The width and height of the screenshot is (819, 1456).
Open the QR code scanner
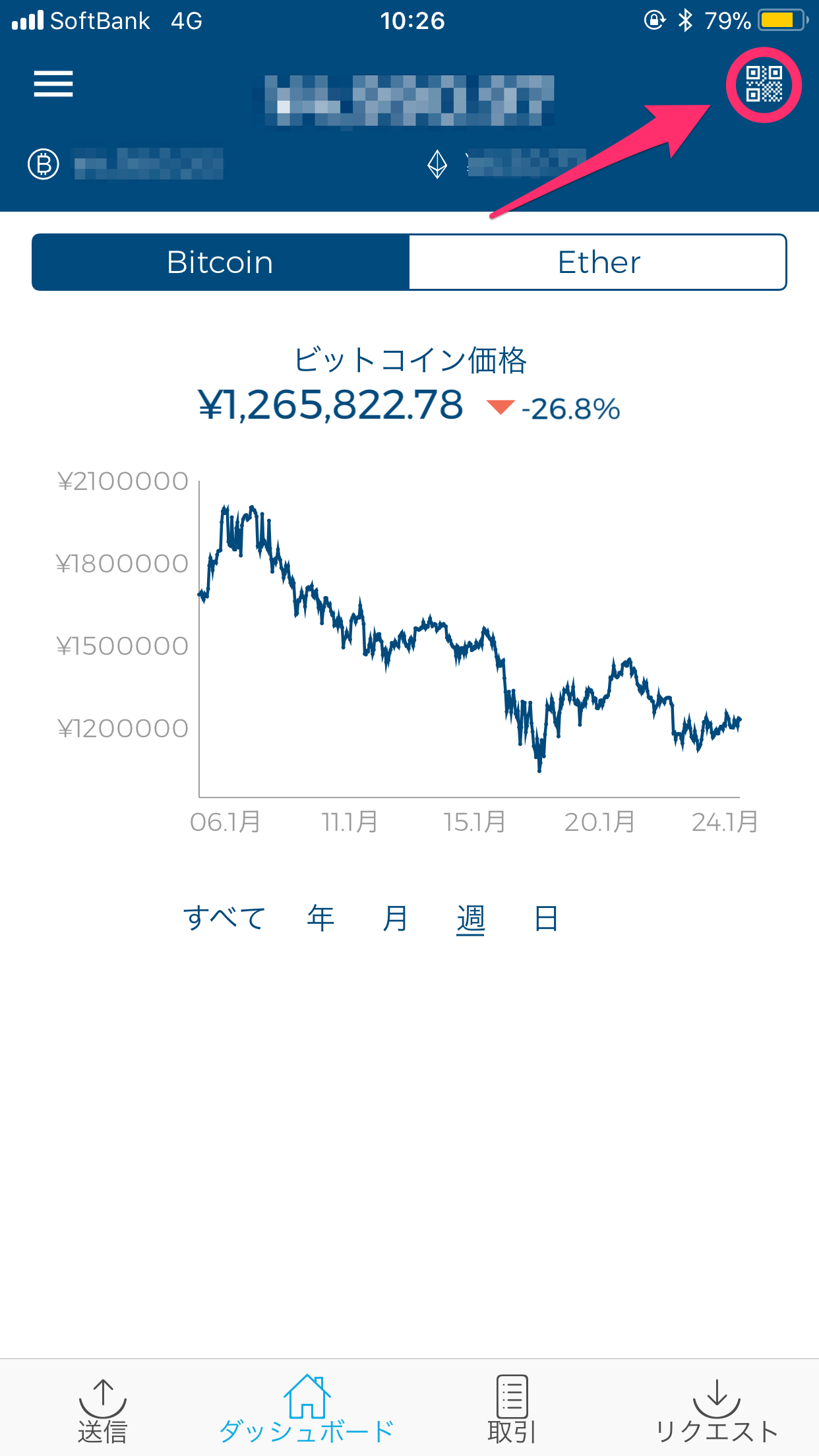[764, 84]
